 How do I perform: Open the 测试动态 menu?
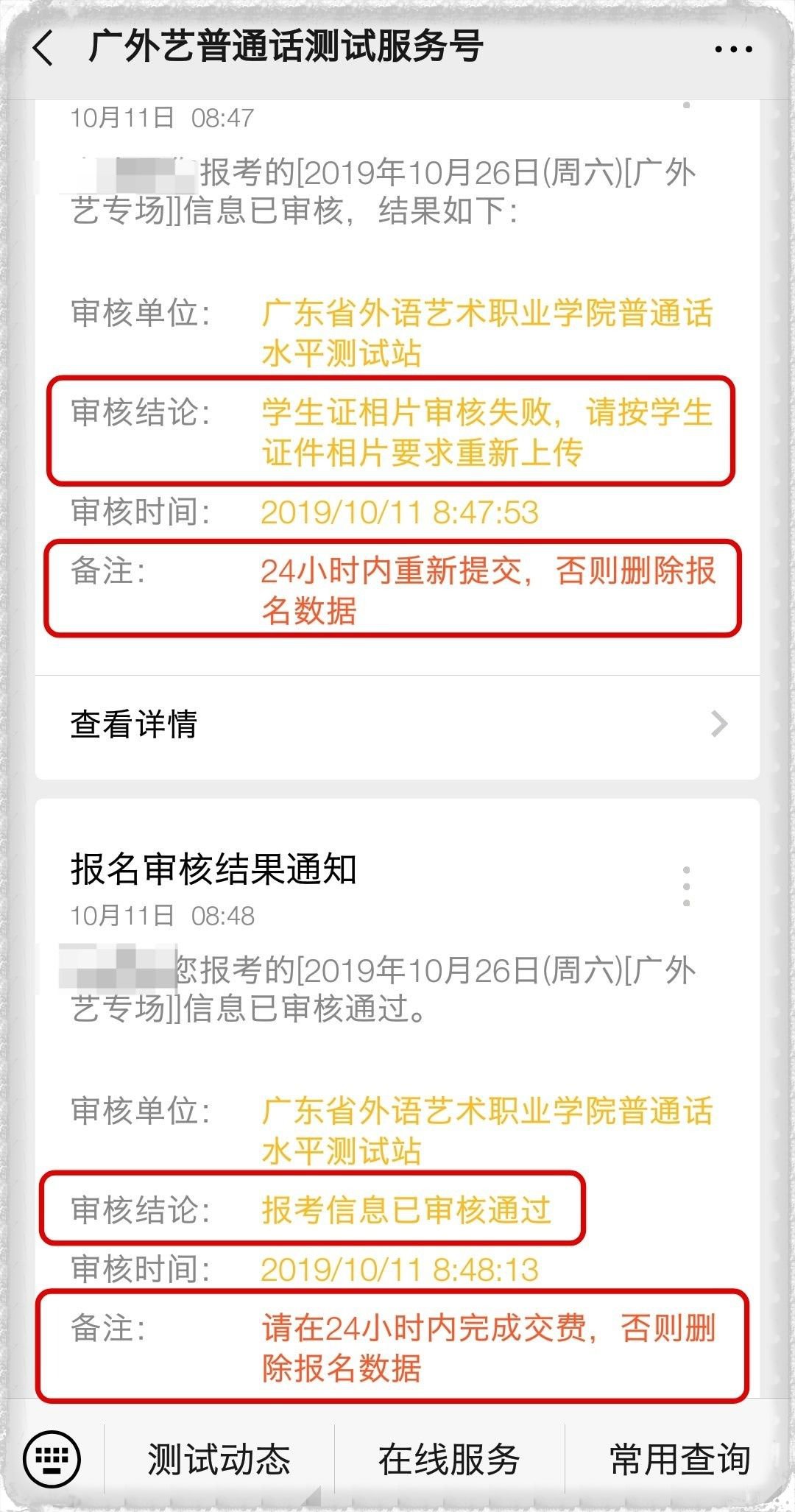[219, 1459]
